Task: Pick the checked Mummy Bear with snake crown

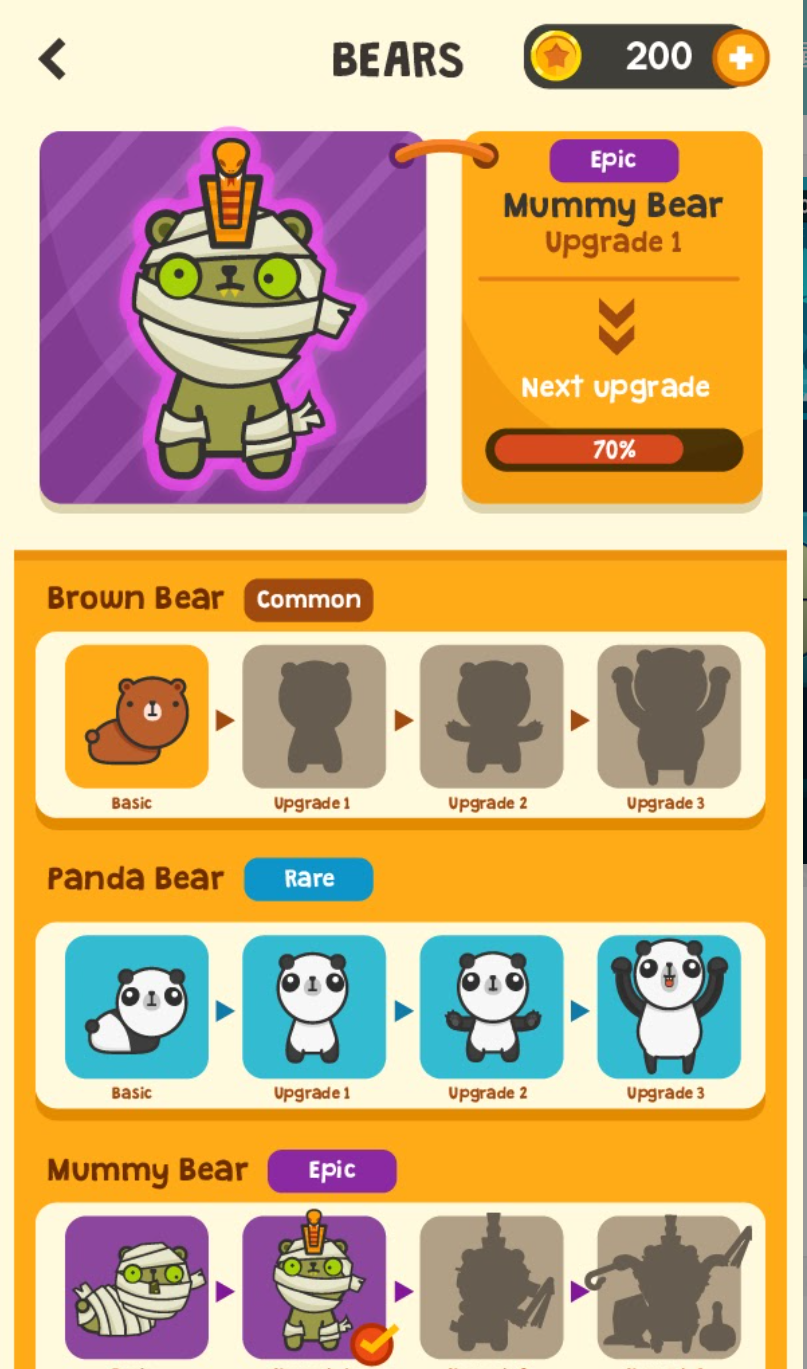Action: point(314,1287)
